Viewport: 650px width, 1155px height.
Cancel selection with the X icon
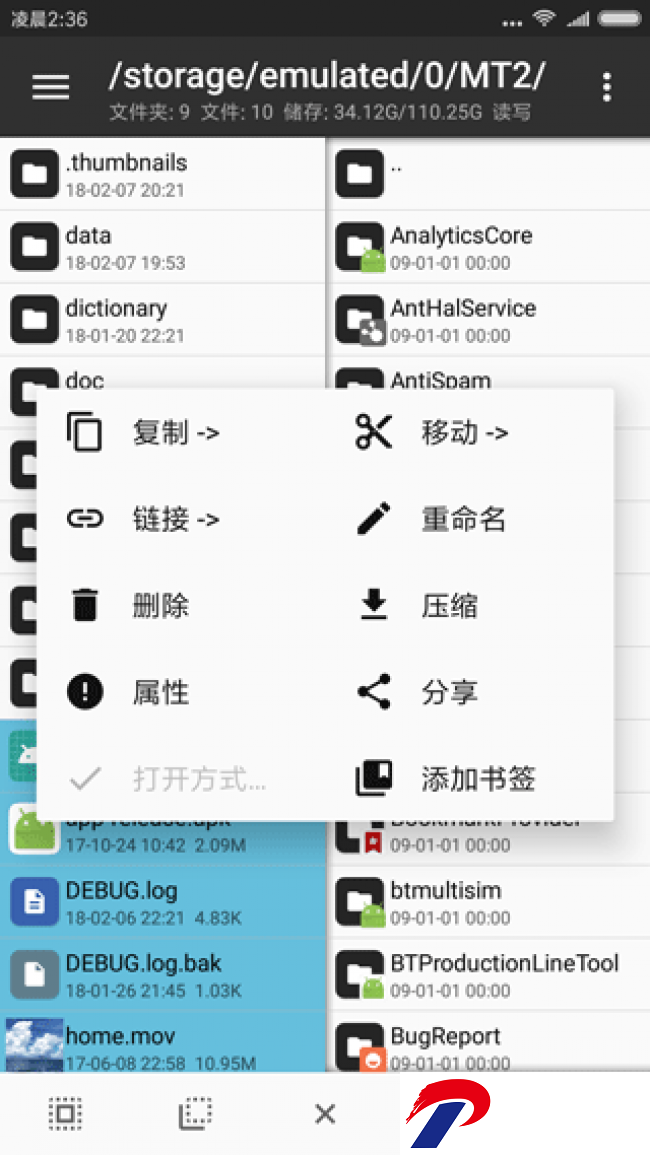pyautogui.click(x=325, y=1114)
